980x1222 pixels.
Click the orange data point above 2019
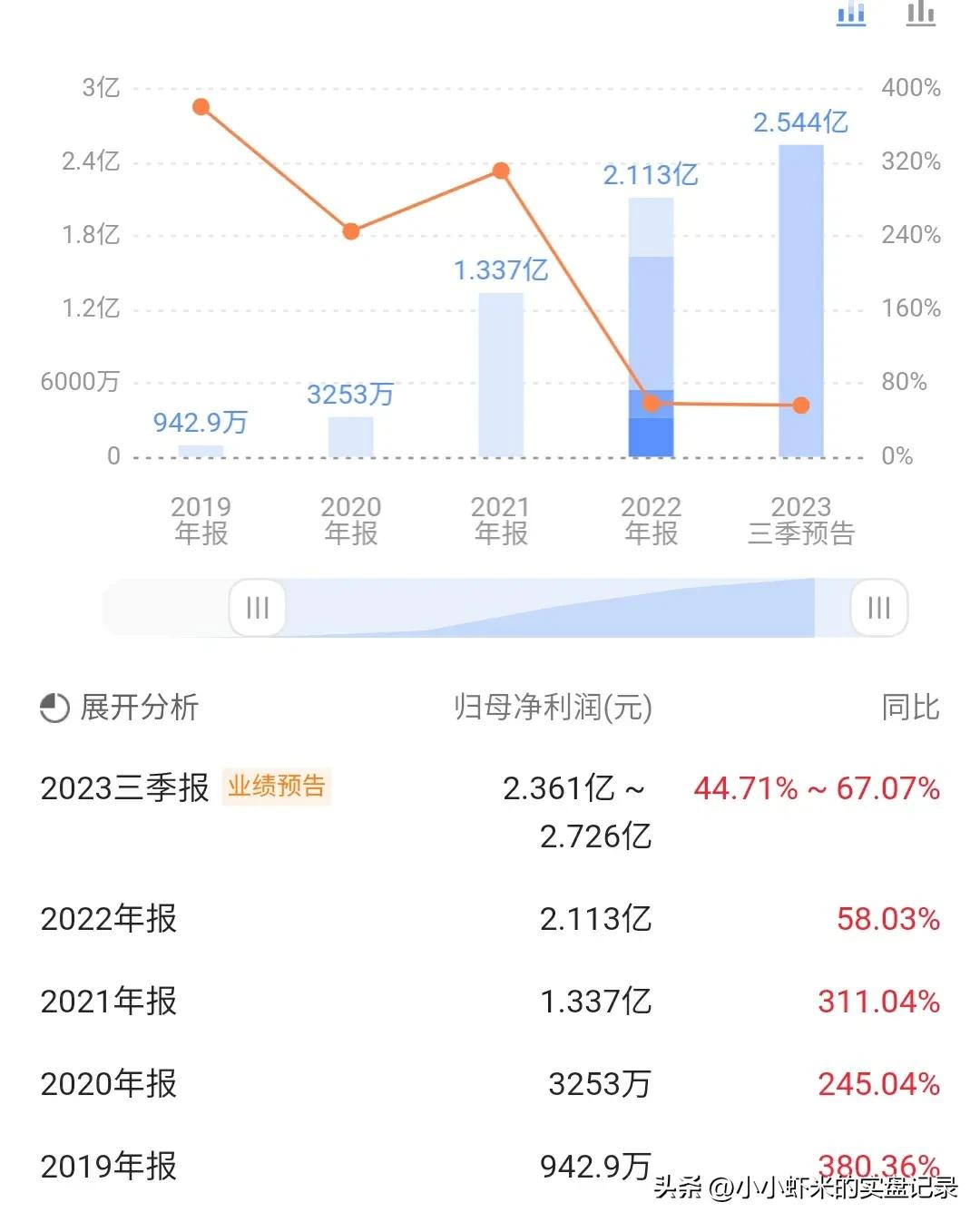pyautogui.click(x=201, y=107)
